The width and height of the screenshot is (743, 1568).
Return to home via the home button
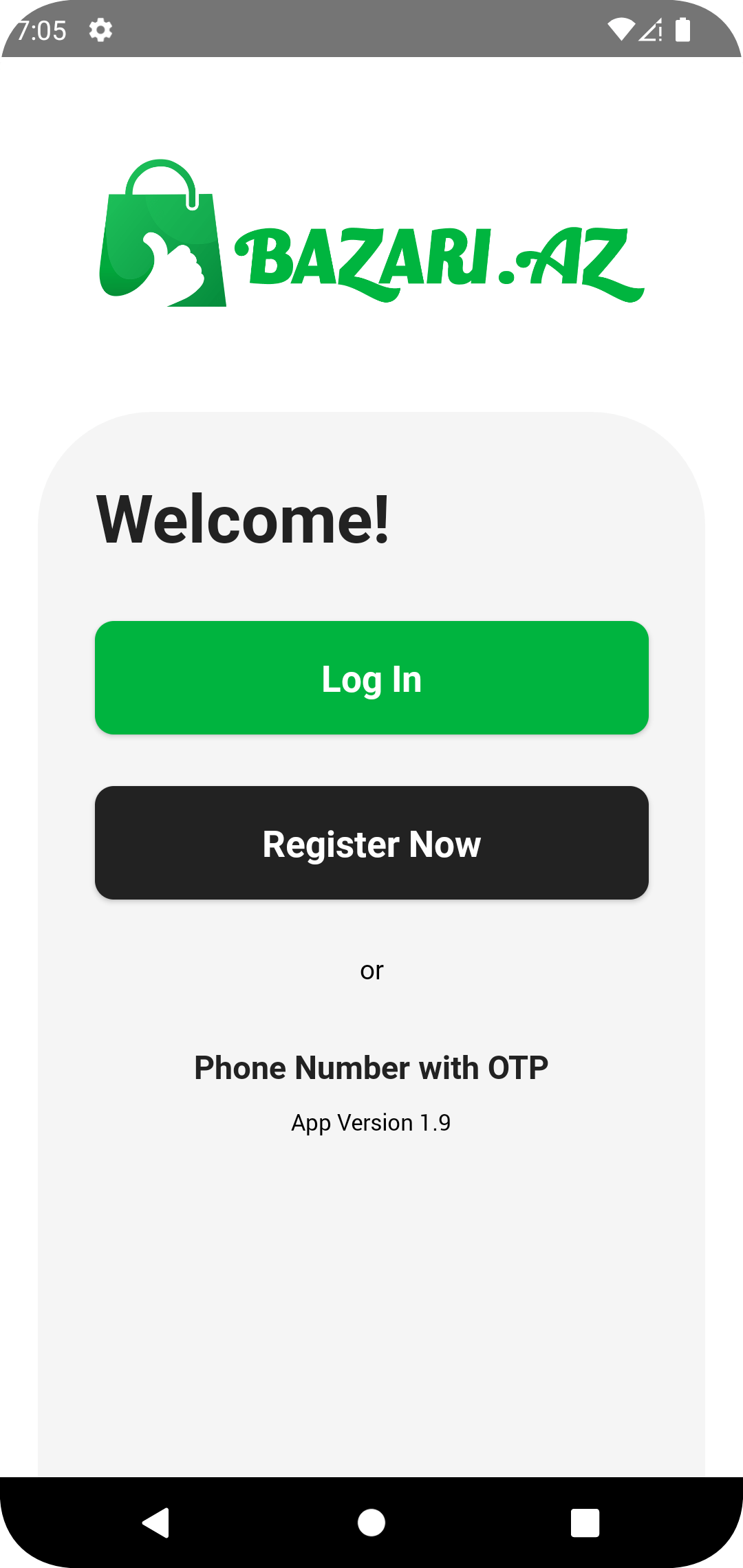371,1523
